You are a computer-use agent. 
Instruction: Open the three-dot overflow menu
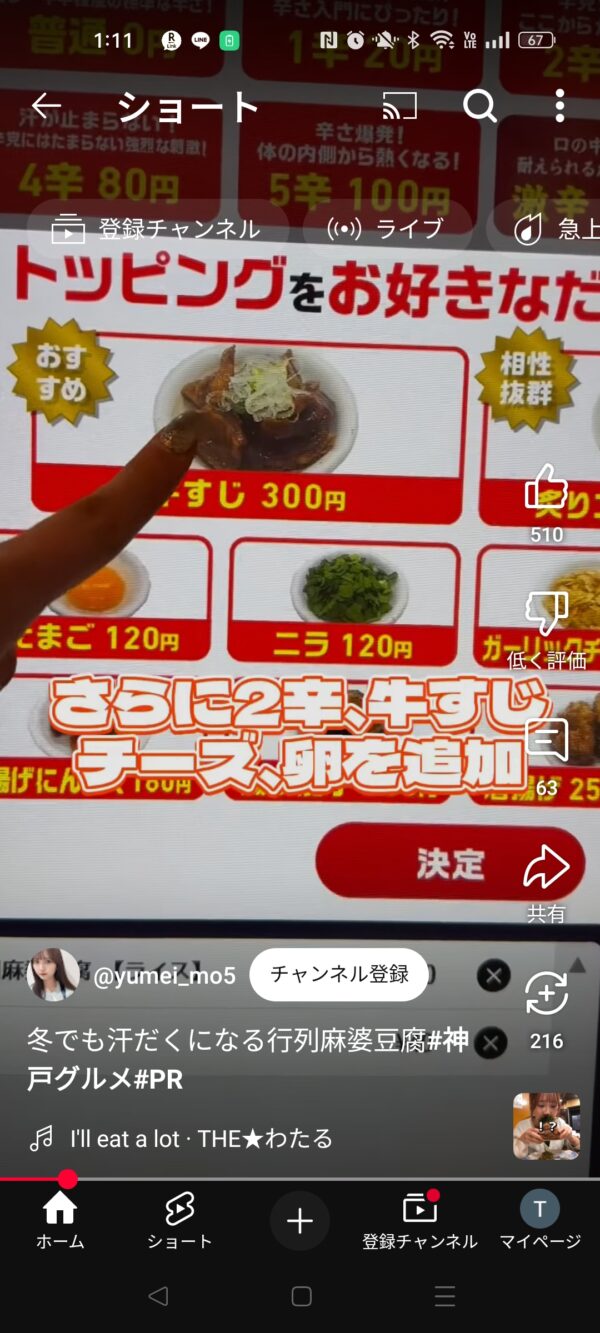[559, 106]
